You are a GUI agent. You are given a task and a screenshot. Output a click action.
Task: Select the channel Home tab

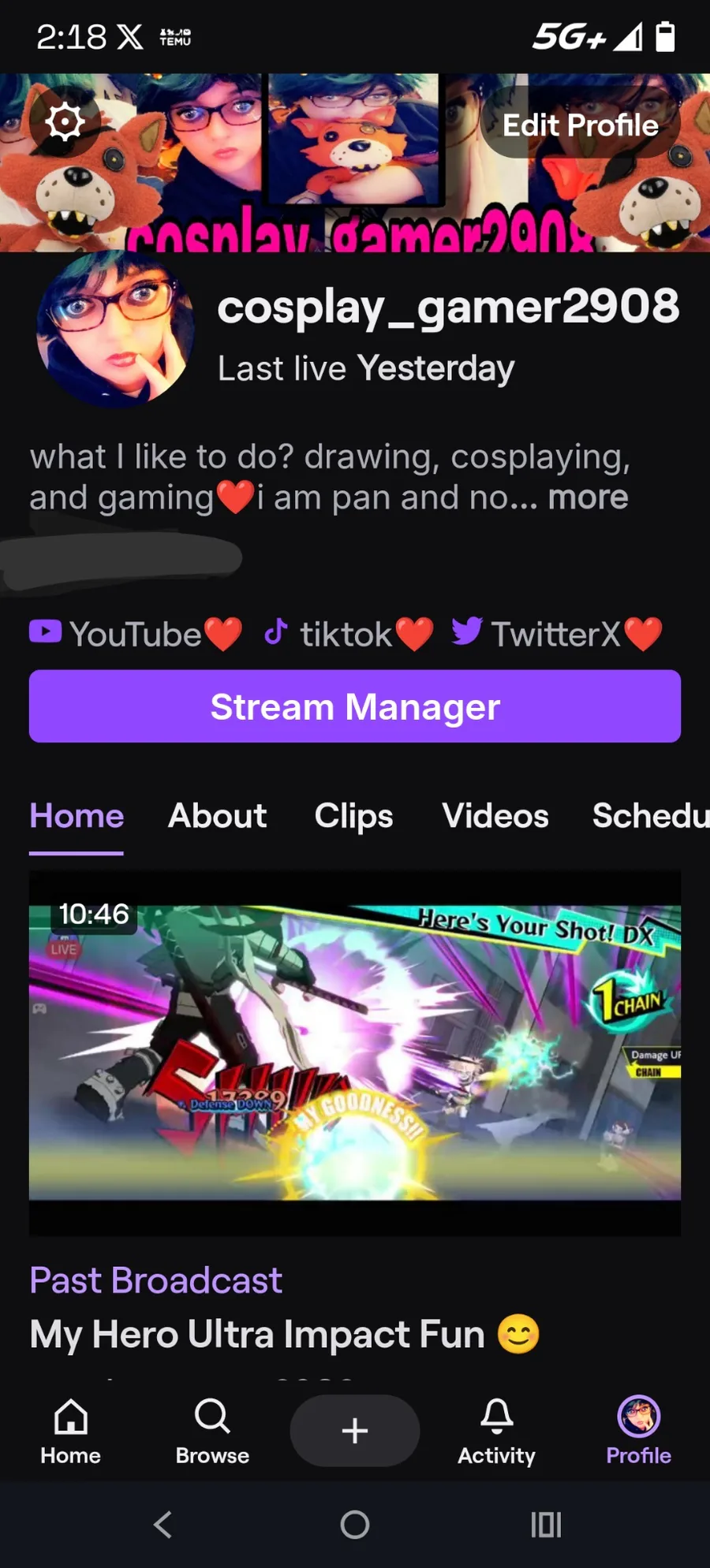tap(77, 816)
